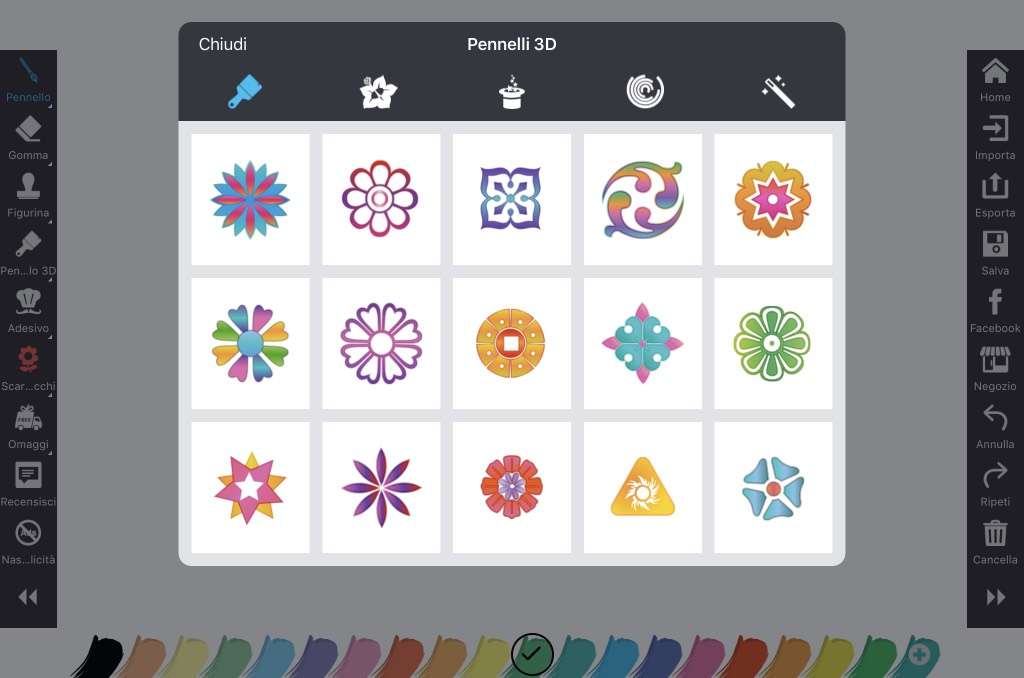Pick the black color swatch

(97, 657)
